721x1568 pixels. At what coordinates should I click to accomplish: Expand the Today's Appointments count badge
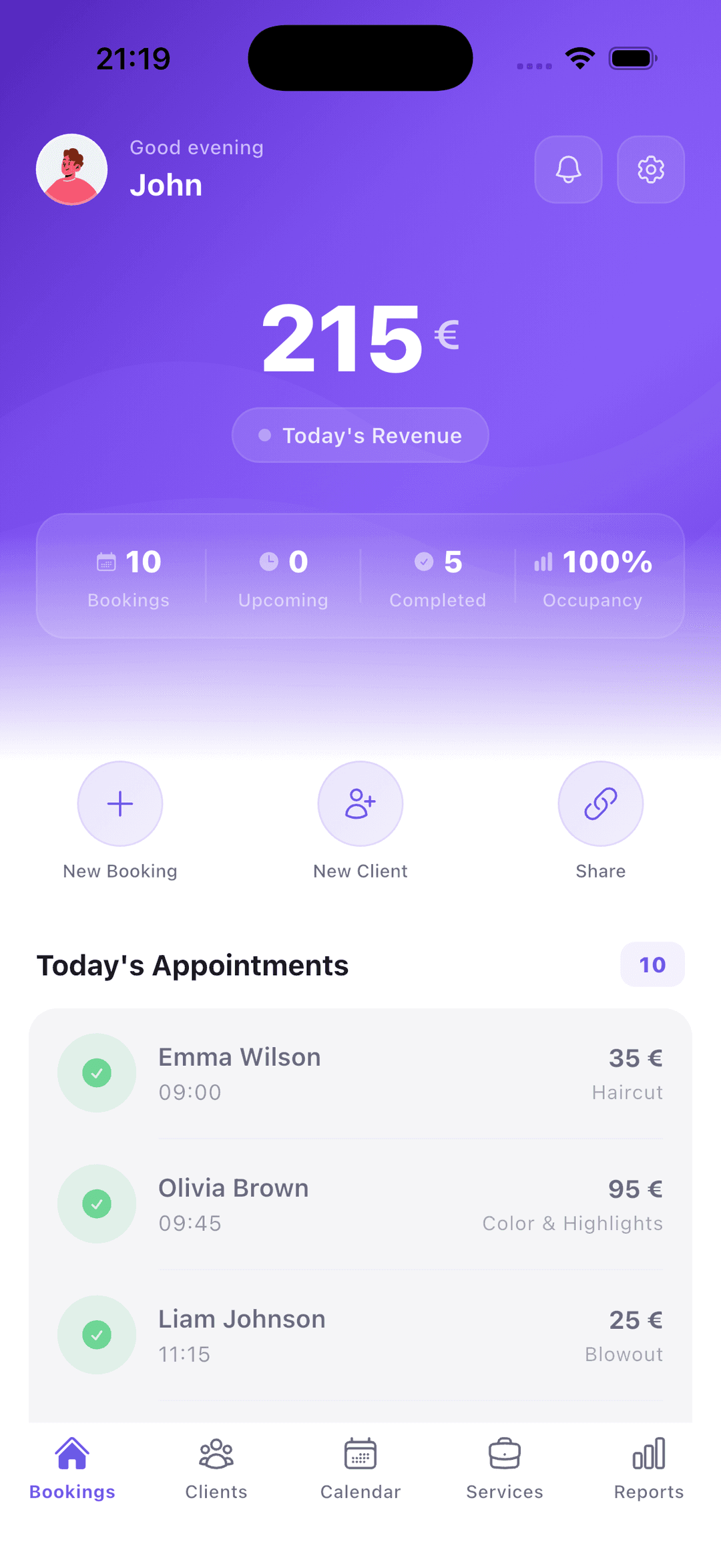[x=652, y=964]
